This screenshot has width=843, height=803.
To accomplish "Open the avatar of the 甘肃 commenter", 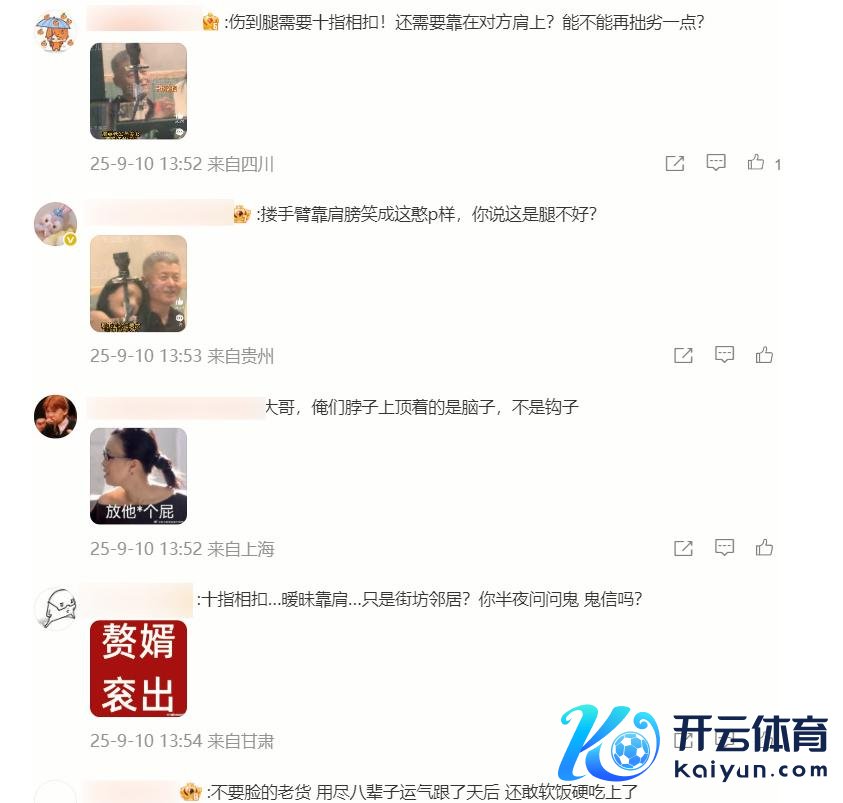I will click(56, 608).
